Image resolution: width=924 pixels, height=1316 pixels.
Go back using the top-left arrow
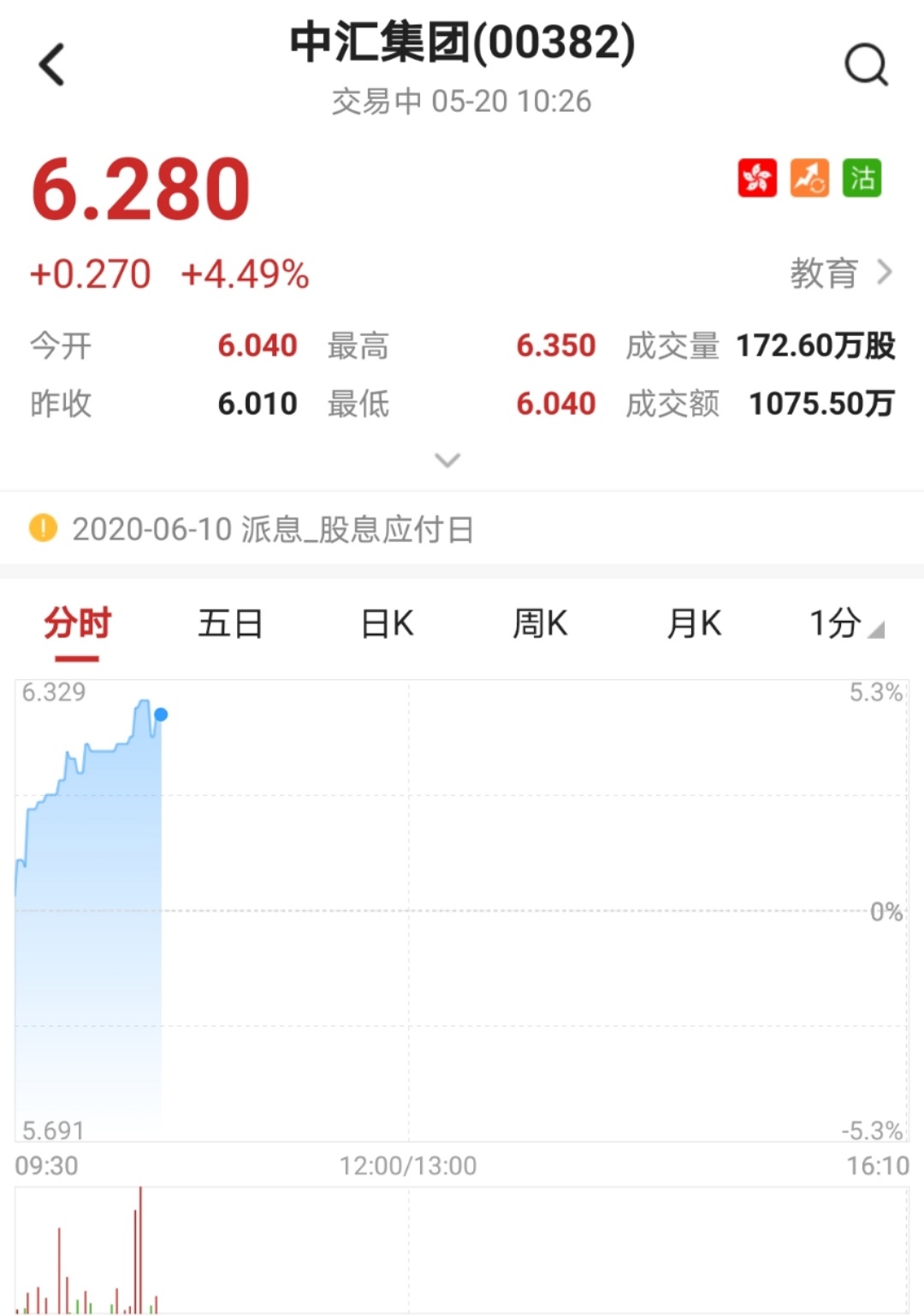pyautogui.click(x=52, y=65)
